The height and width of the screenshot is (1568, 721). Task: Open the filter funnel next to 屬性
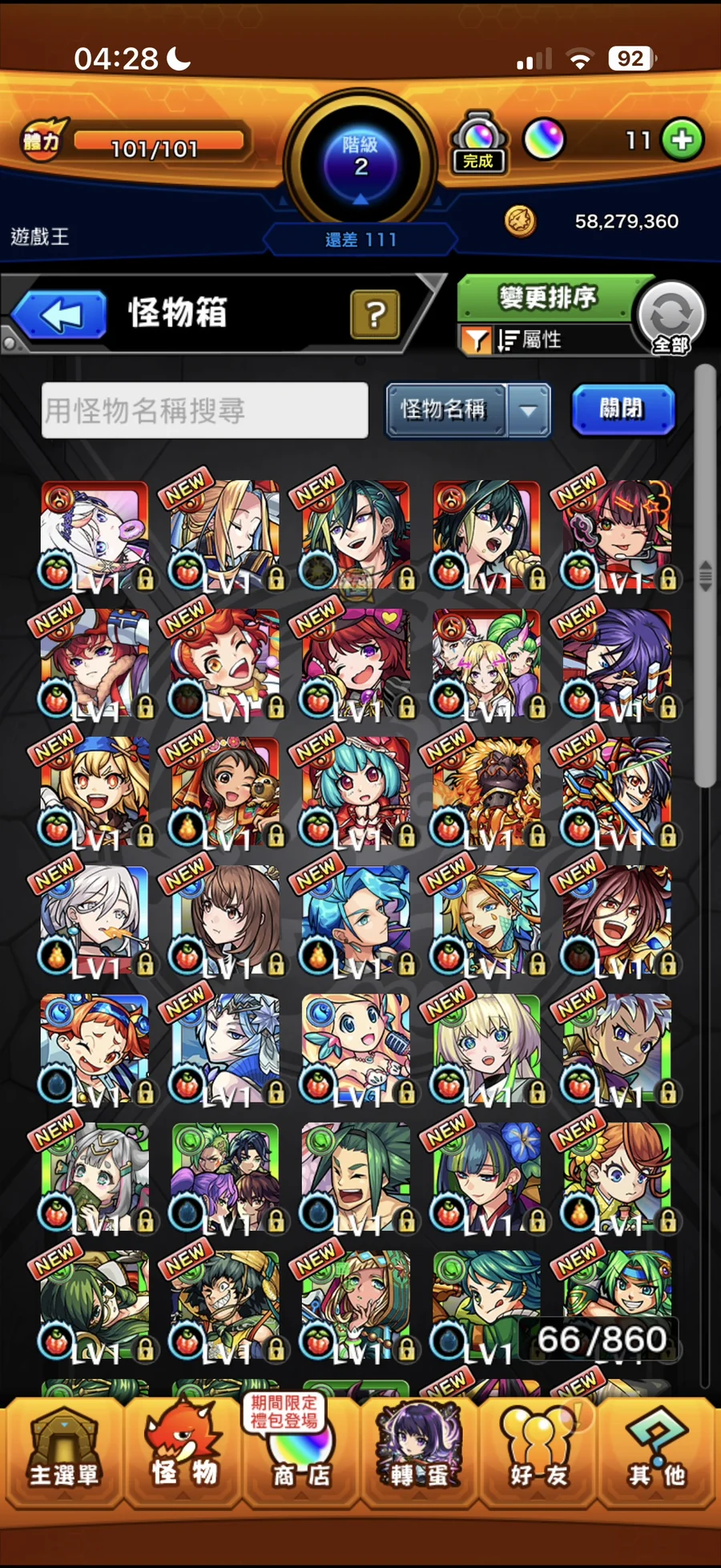(474, 341)
